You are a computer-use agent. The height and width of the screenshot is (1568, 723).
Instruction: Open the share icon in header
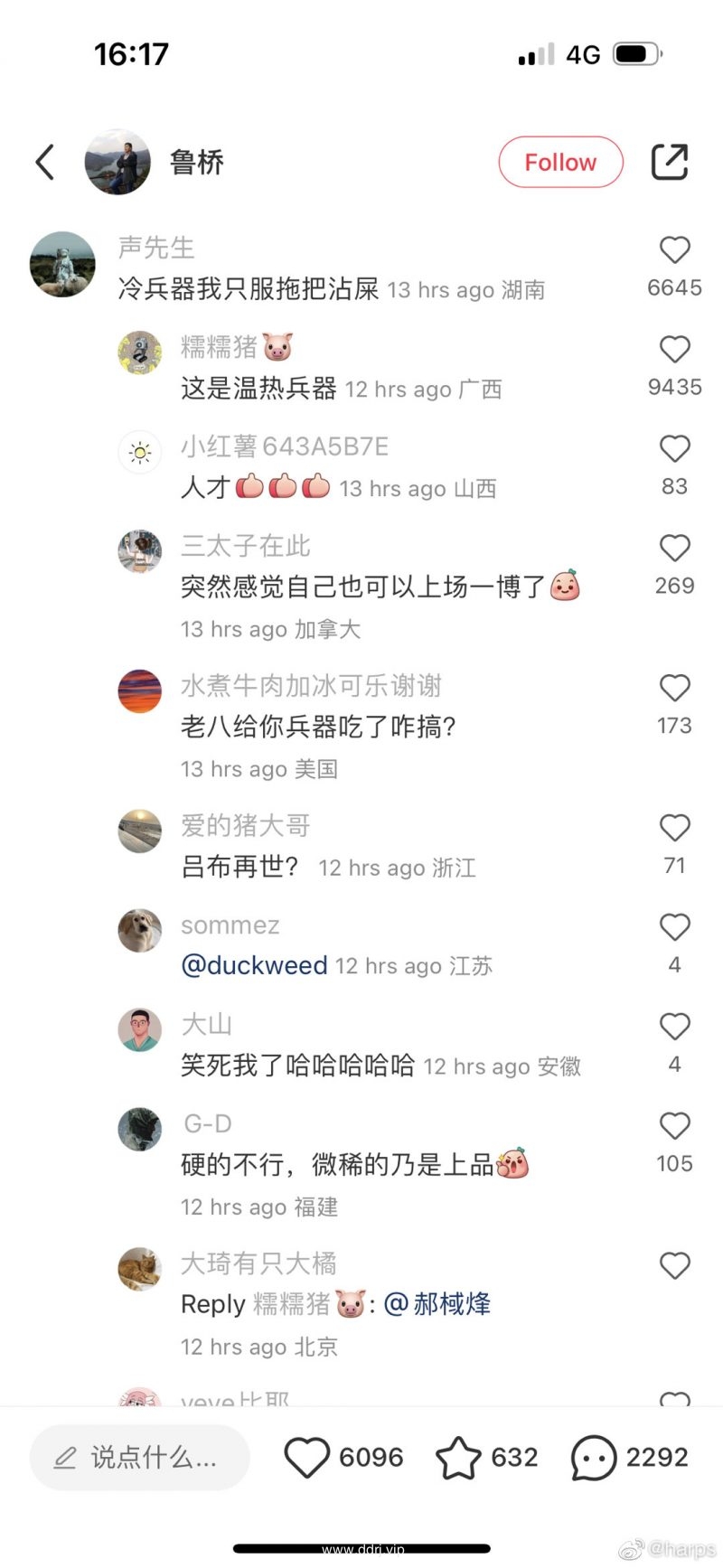pyautogui.click(x=670, y=163)
